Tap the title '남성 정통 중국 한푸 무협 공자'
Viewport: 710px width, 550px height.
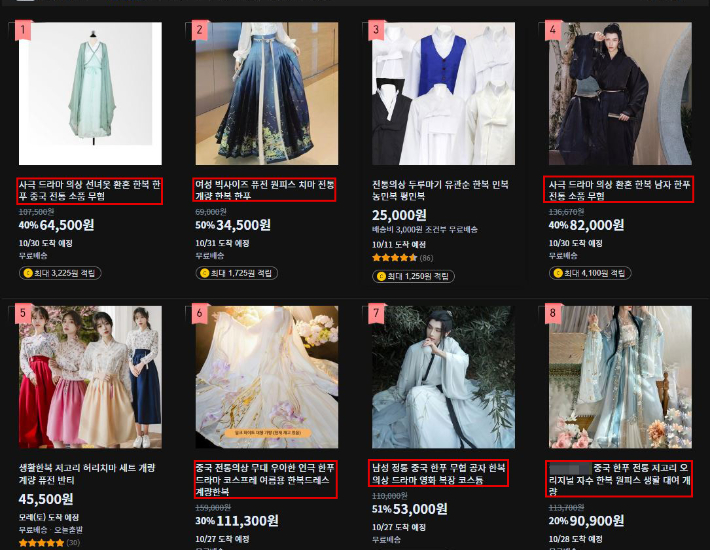click(440, 473)
